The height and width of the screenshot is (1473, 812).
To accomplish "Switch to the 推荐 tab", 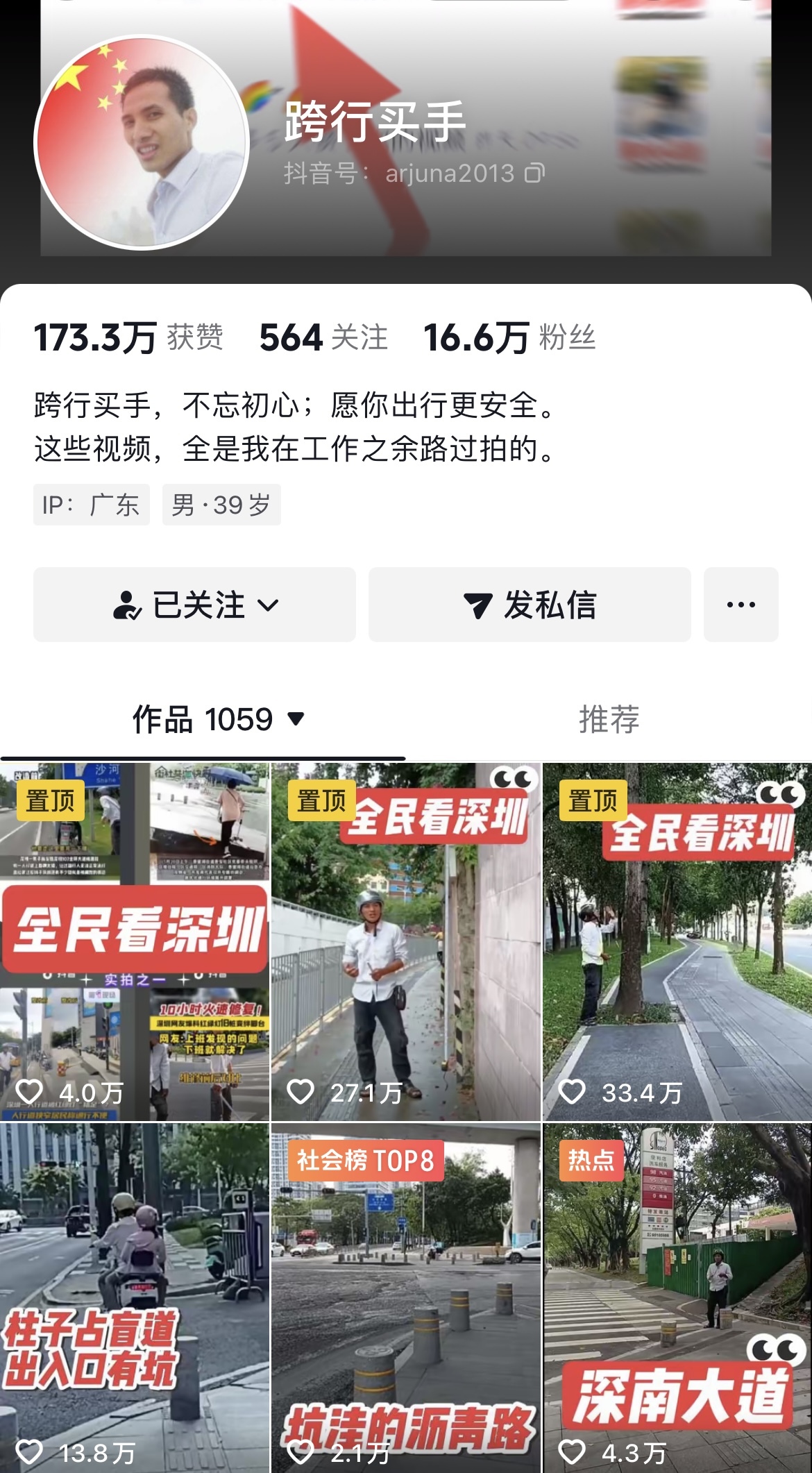I will (609, 719).
